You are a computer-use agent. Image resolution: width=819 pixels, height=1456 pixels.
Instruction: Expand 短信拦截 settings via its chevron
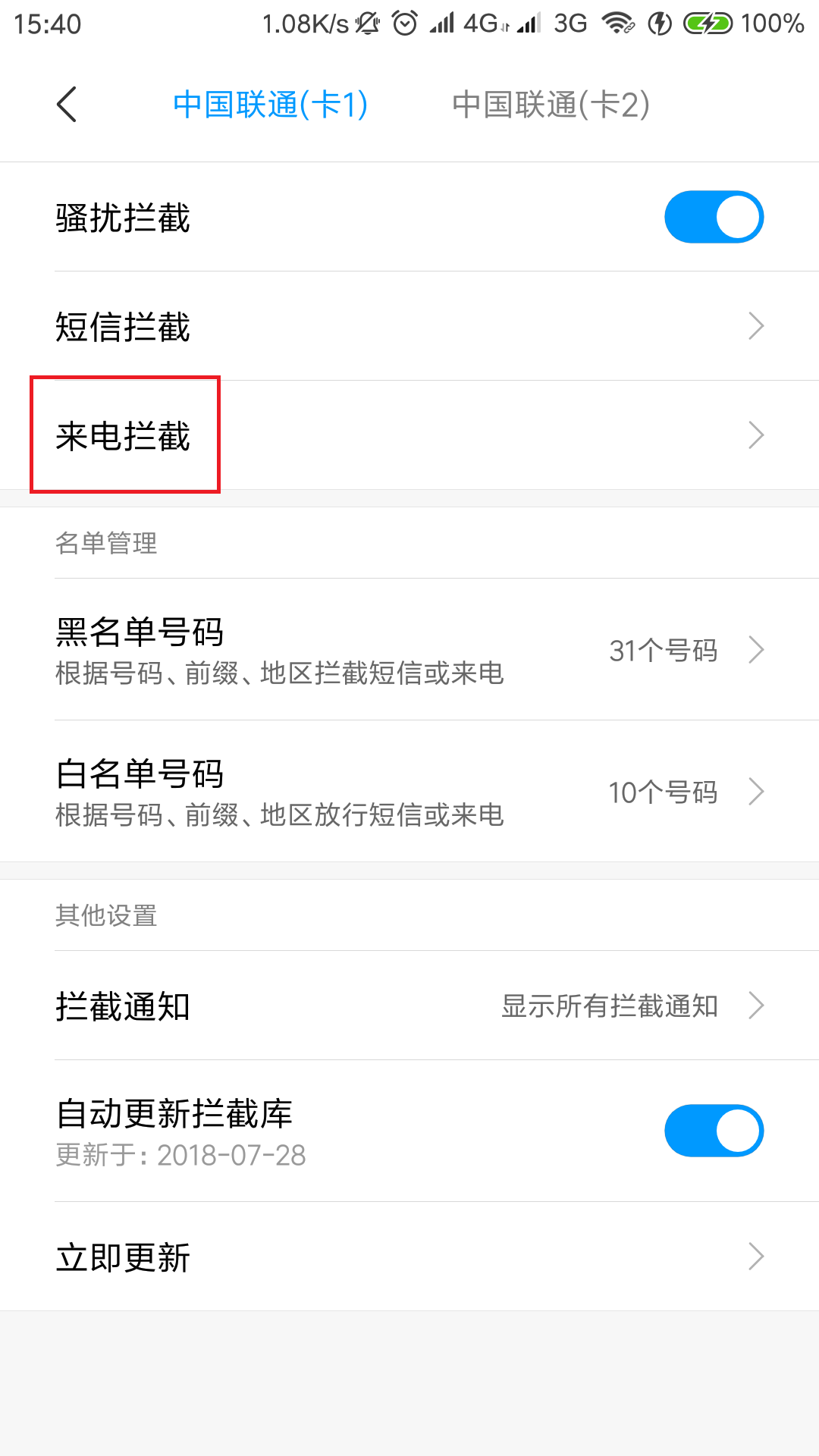[756, 326]
